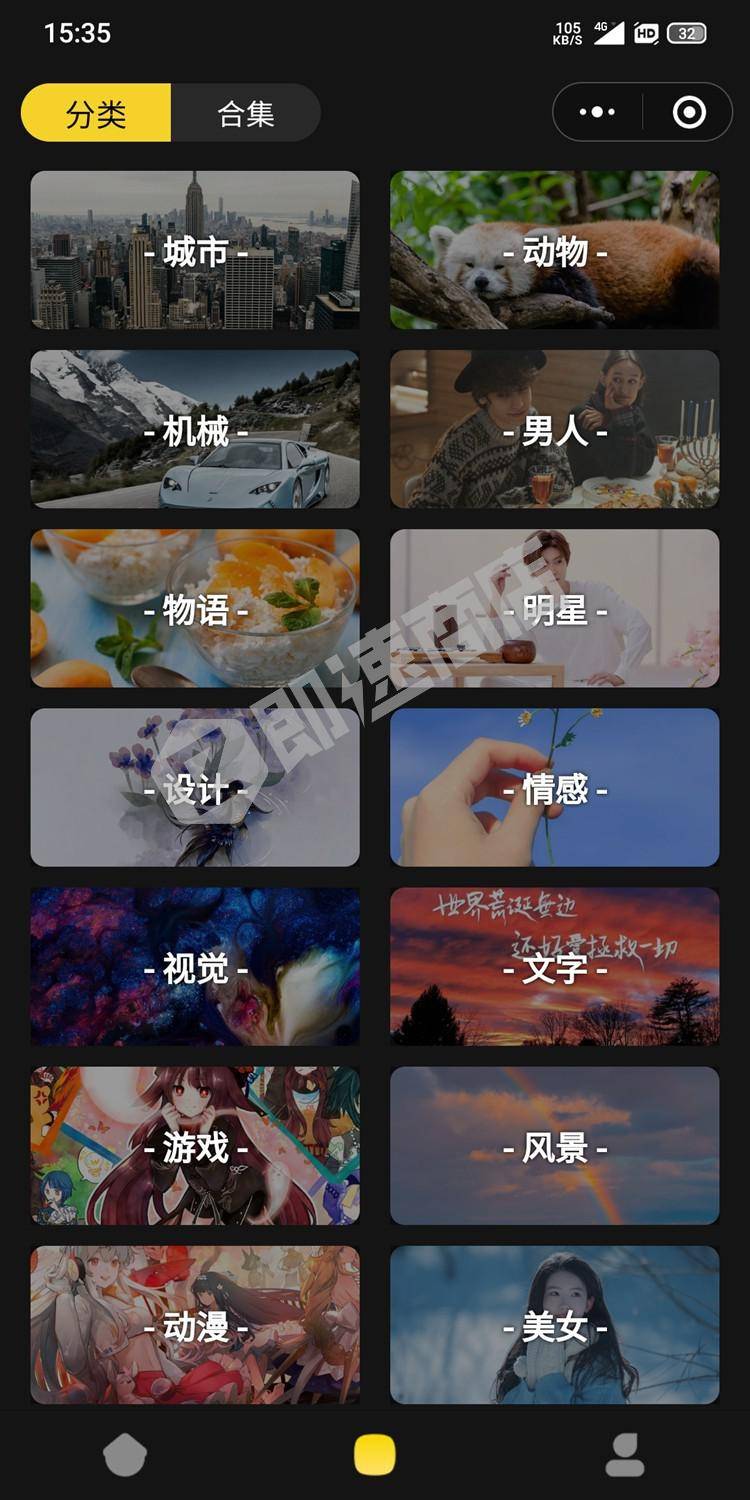Open the 文字 category
This screenshot has width=750, height=1500.
tap(554, 967)
